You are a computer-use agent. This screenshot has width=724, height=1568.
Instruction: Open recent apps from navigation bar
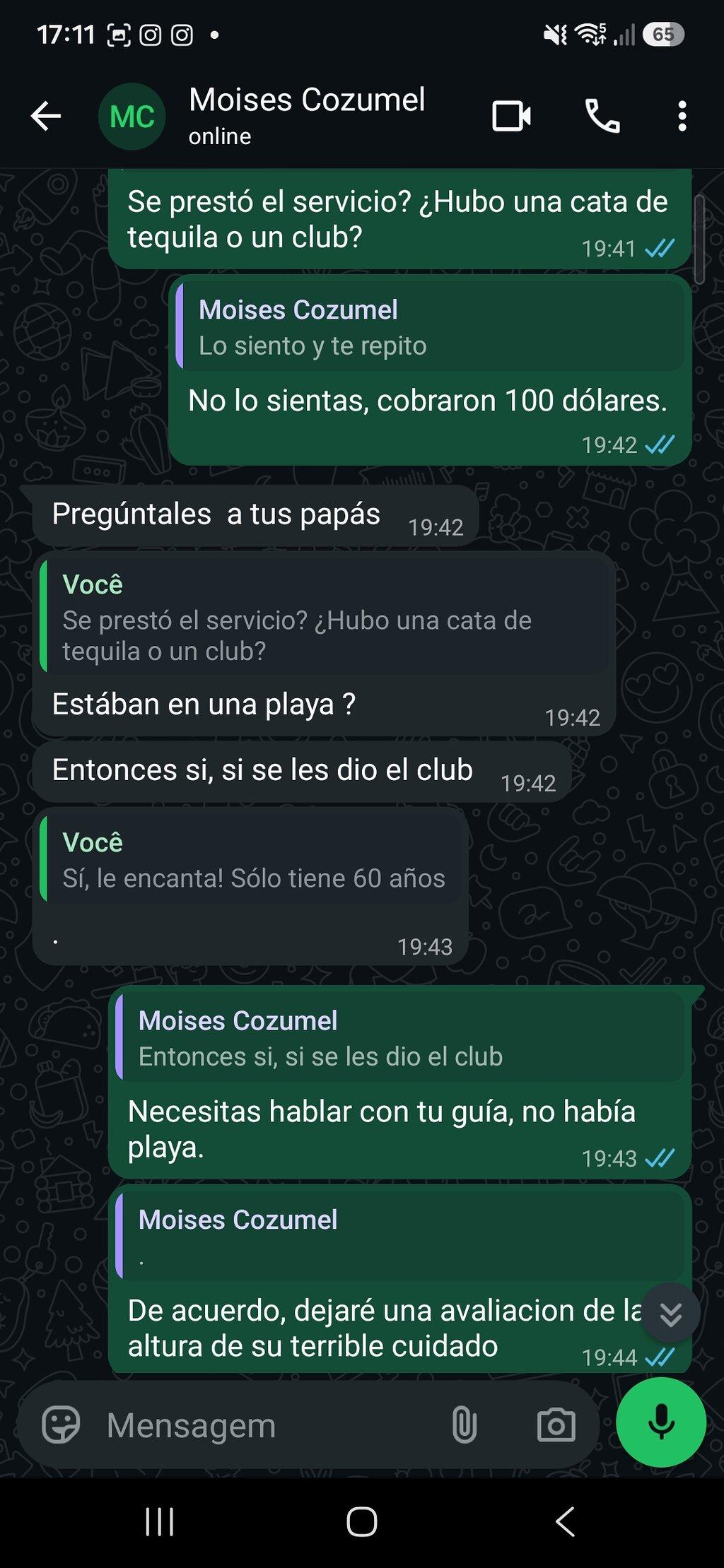160,1521
